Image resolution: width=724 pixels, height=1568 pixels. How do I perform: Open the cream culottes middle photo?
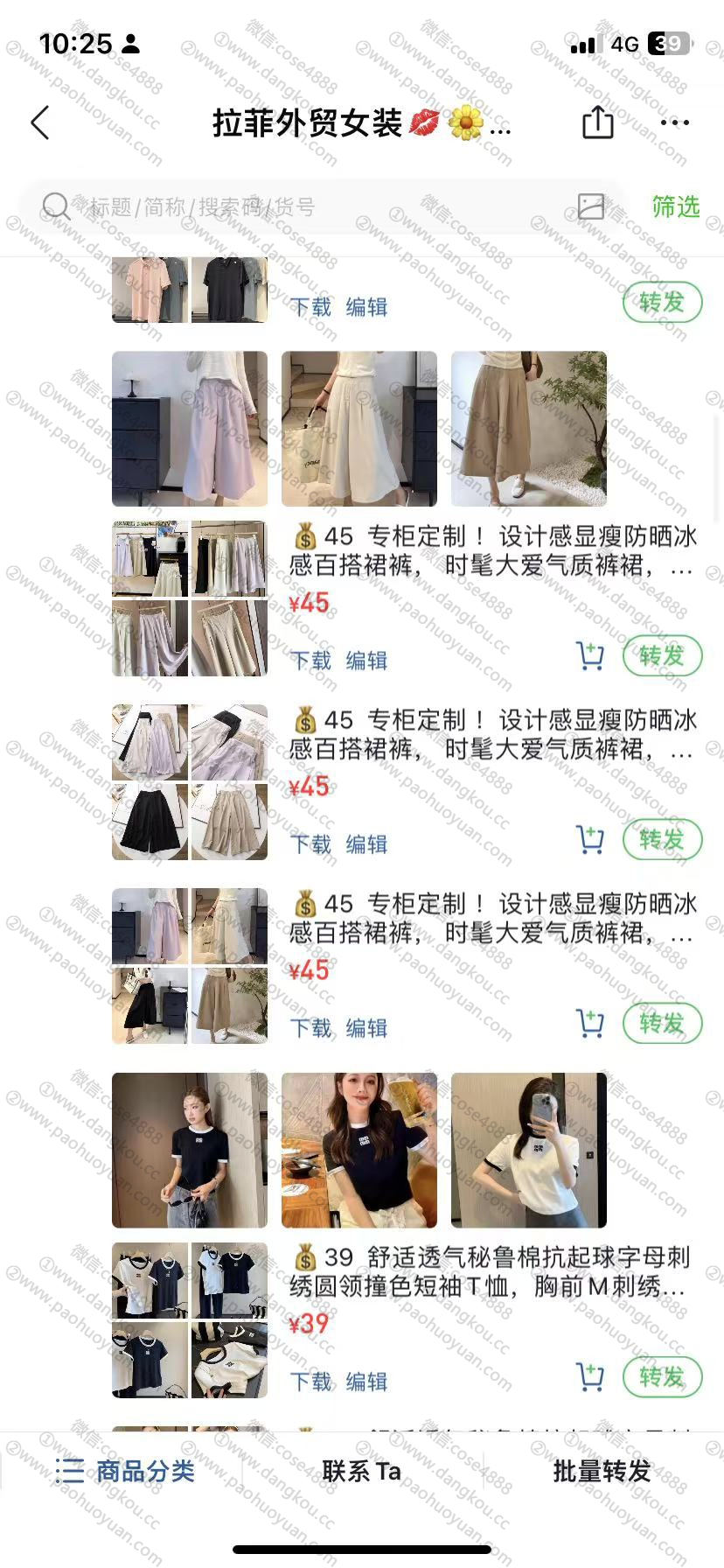click(359, 429)
